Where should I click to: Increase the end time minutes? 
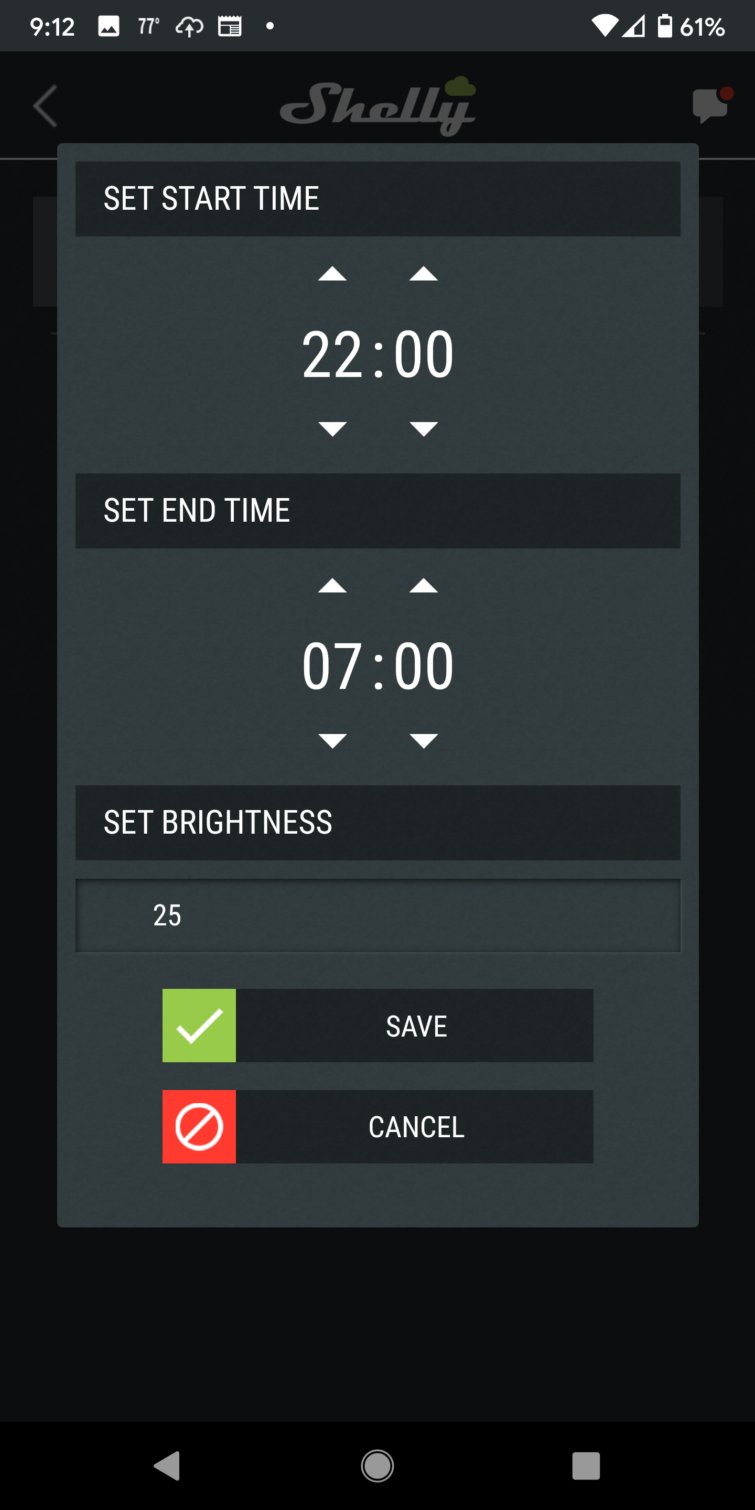[424, 586]
